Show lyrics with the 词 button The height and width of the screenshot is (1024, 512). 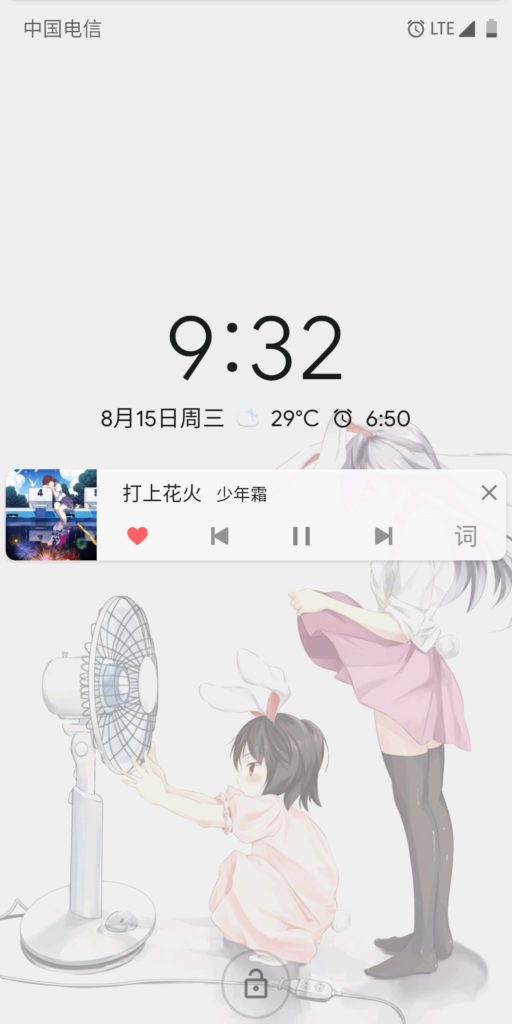click(x=466, y=536)
